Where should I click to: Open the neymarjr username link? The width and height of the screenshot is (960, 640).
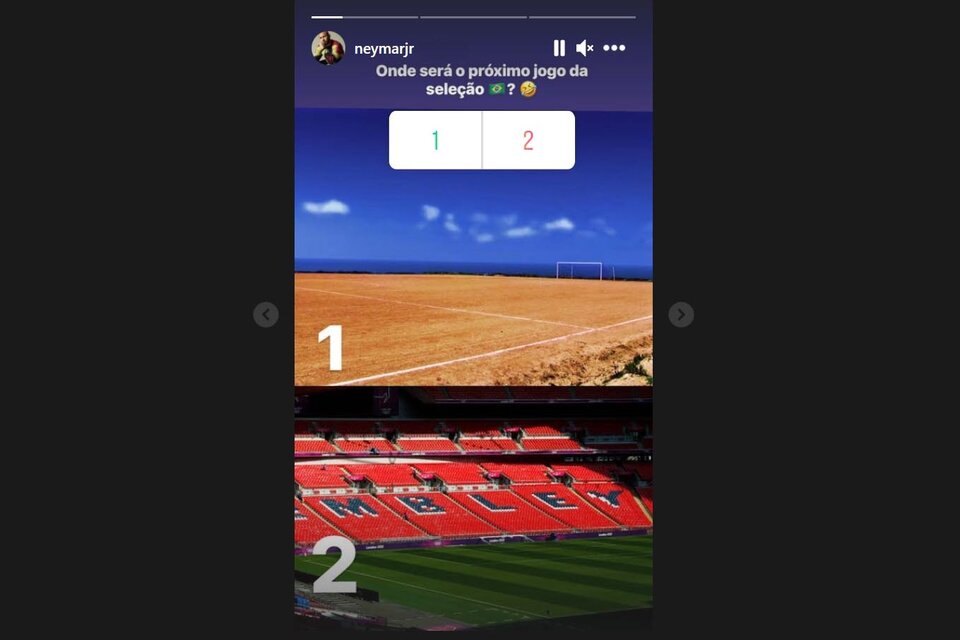[x=384, y=49]
